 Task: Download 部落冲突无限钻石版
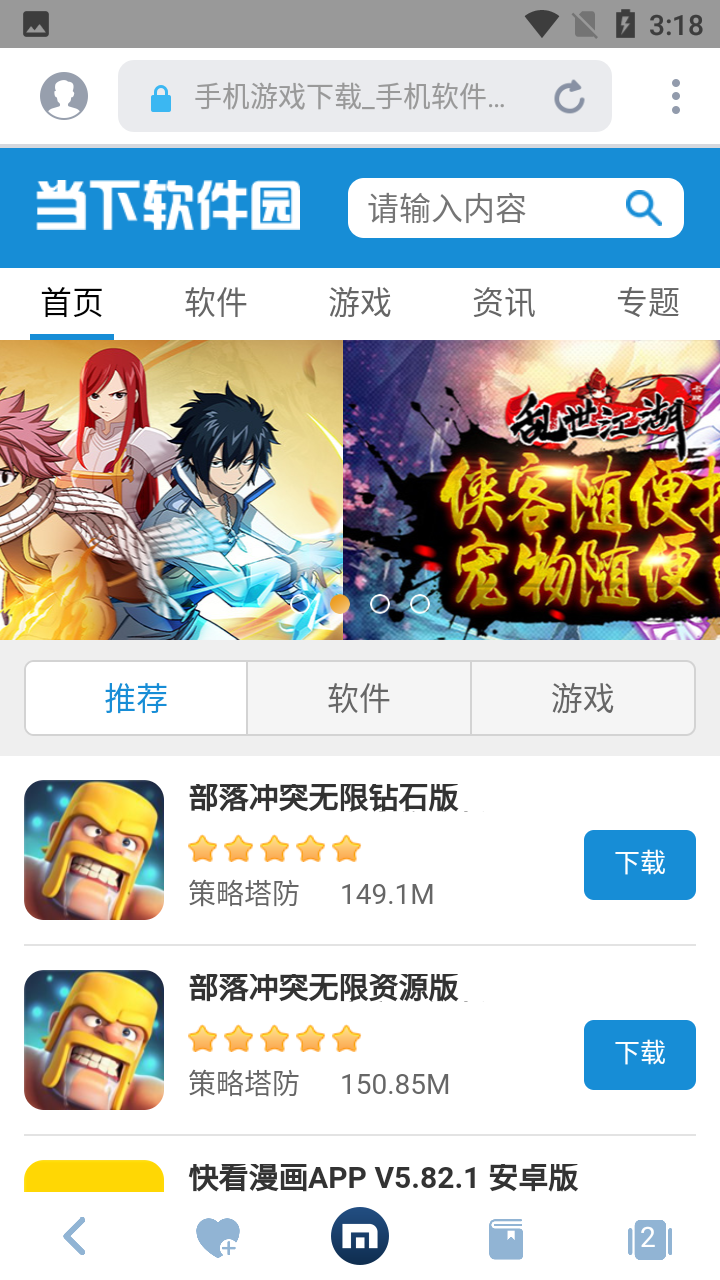point(639,864)
